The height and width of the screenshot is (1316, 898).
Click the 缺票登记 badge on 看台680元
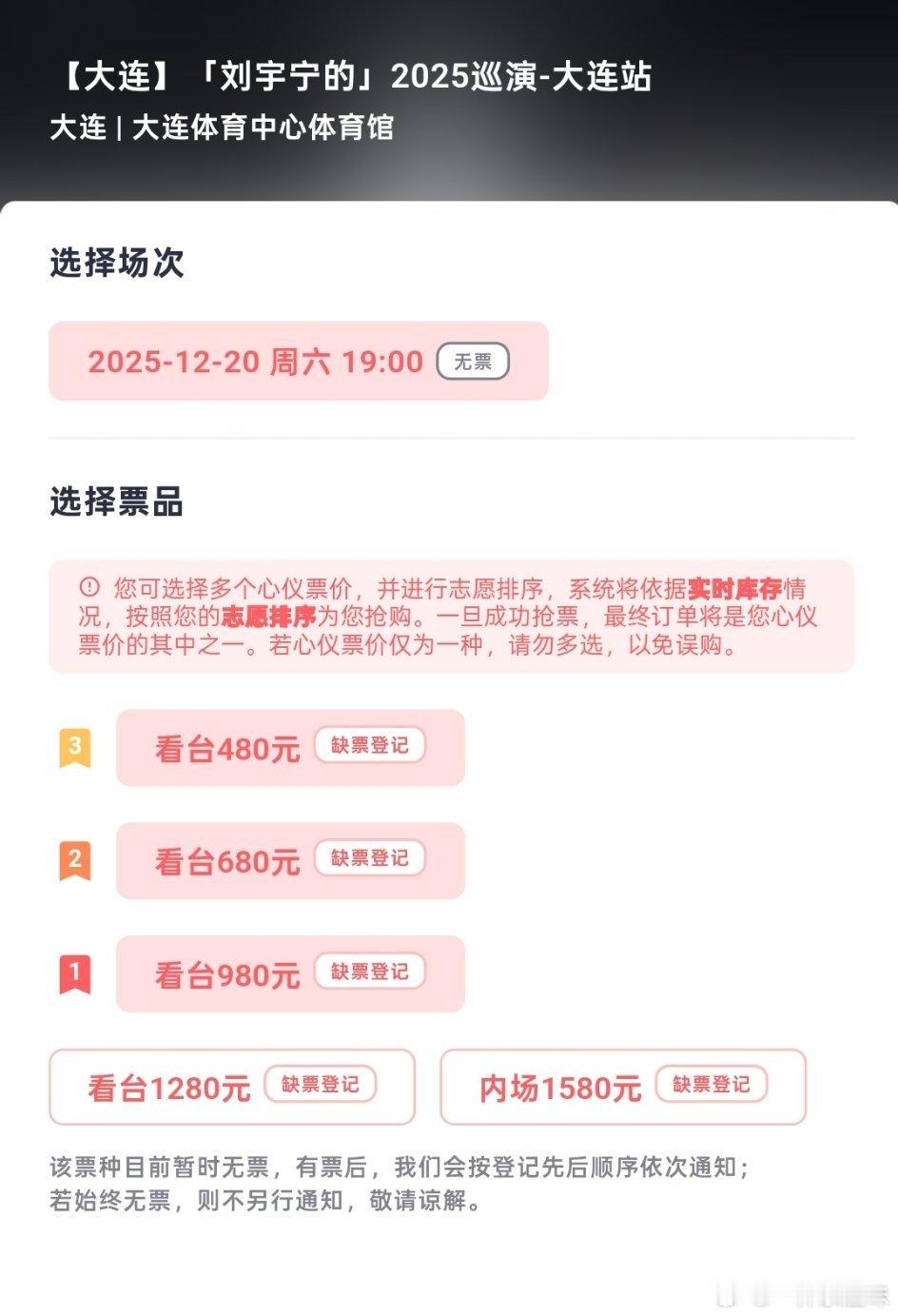(370, 859)
